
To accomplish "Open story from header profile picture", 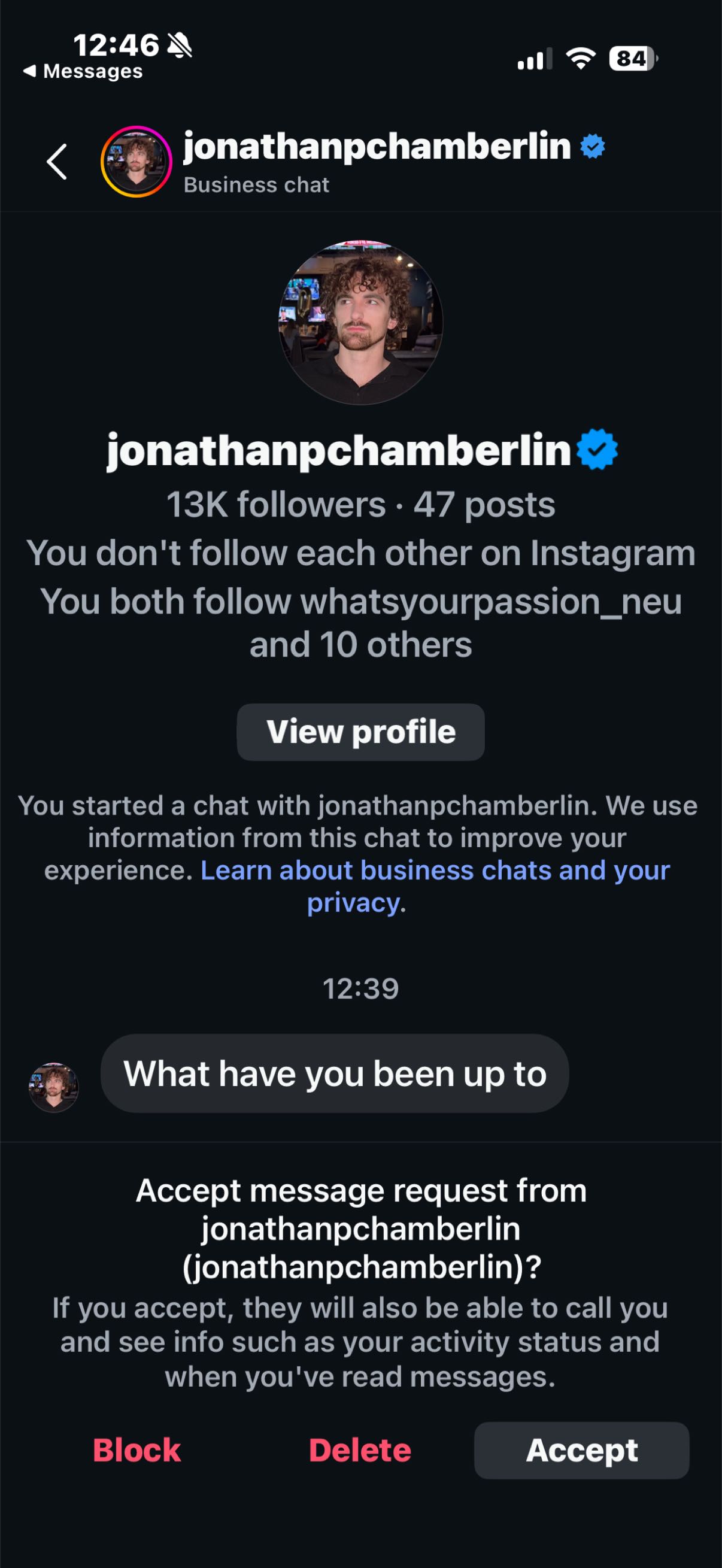I will coord(136,162).
